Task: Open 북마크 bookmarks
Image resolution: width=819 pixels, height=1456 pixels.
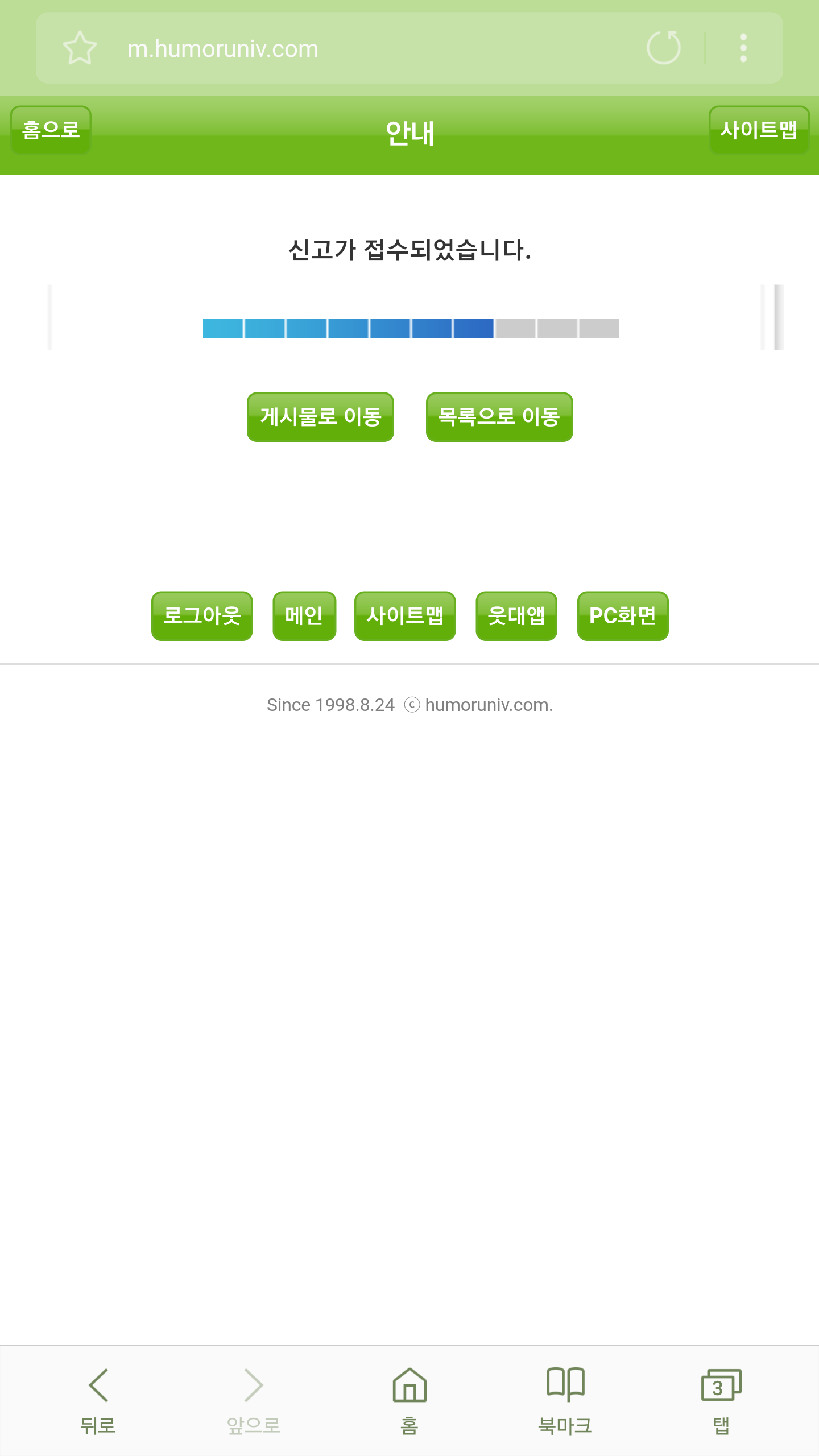Action: (x=565, y=1400)
